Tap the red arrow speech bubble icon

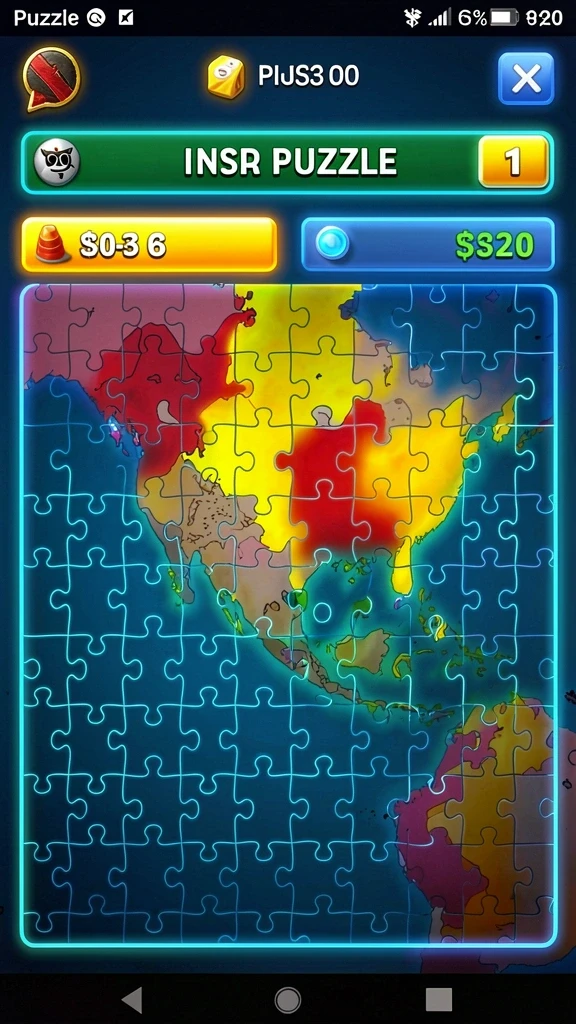(52, 78)
